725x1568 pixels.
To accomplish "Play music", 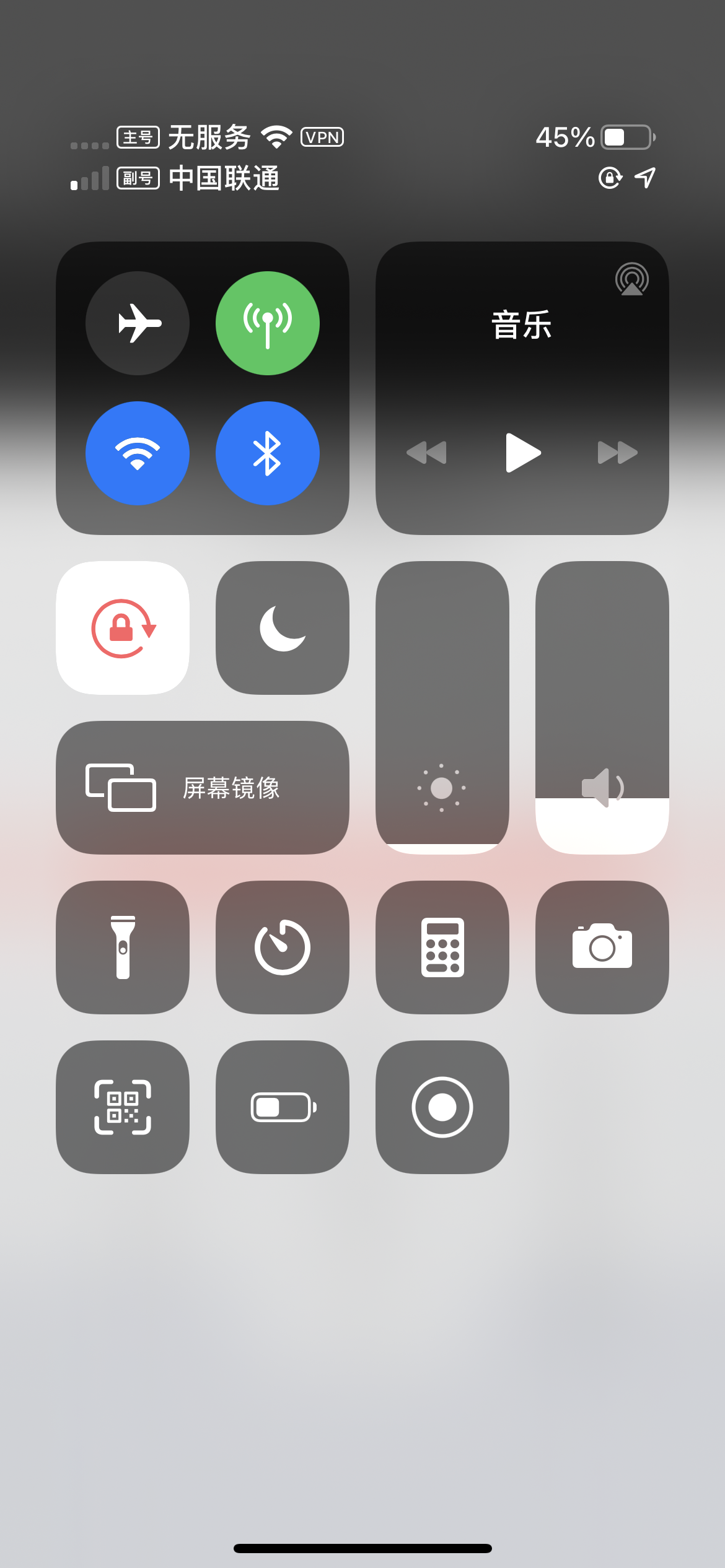I will pyautogui.click(x=522, y=453).
